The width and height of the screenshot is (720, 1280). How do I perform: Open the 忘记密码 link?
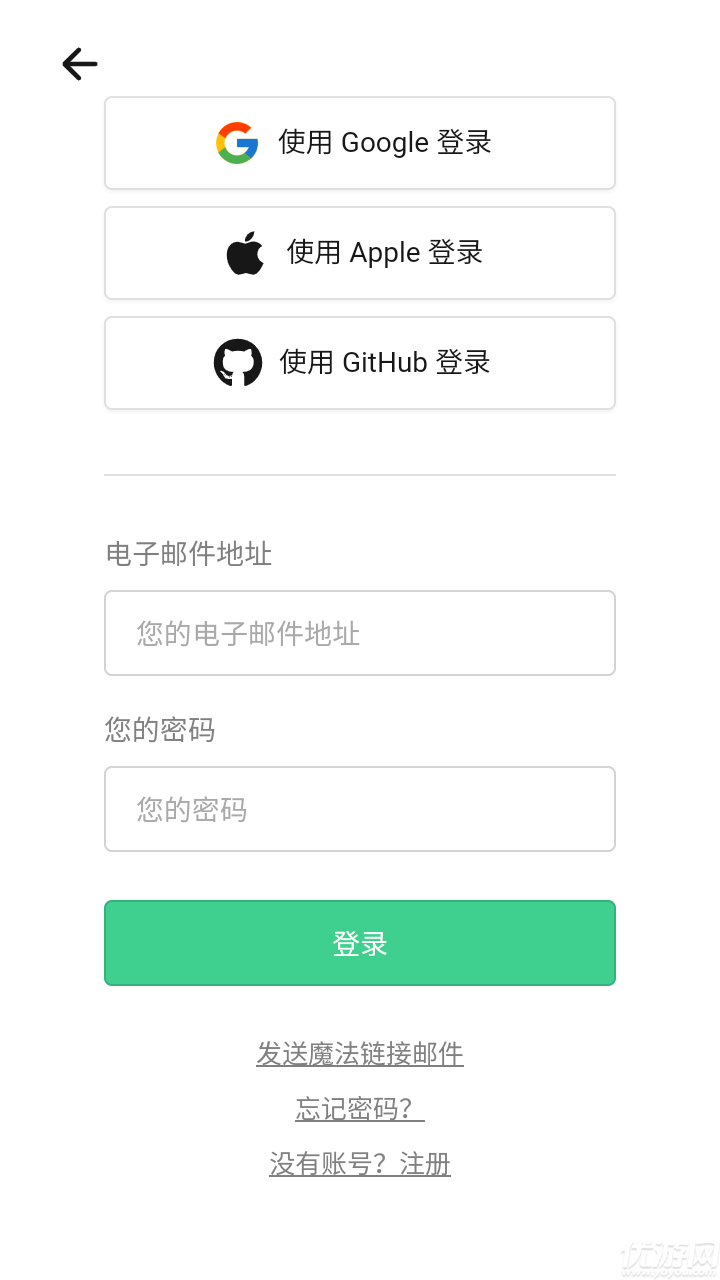(360, 1108)
